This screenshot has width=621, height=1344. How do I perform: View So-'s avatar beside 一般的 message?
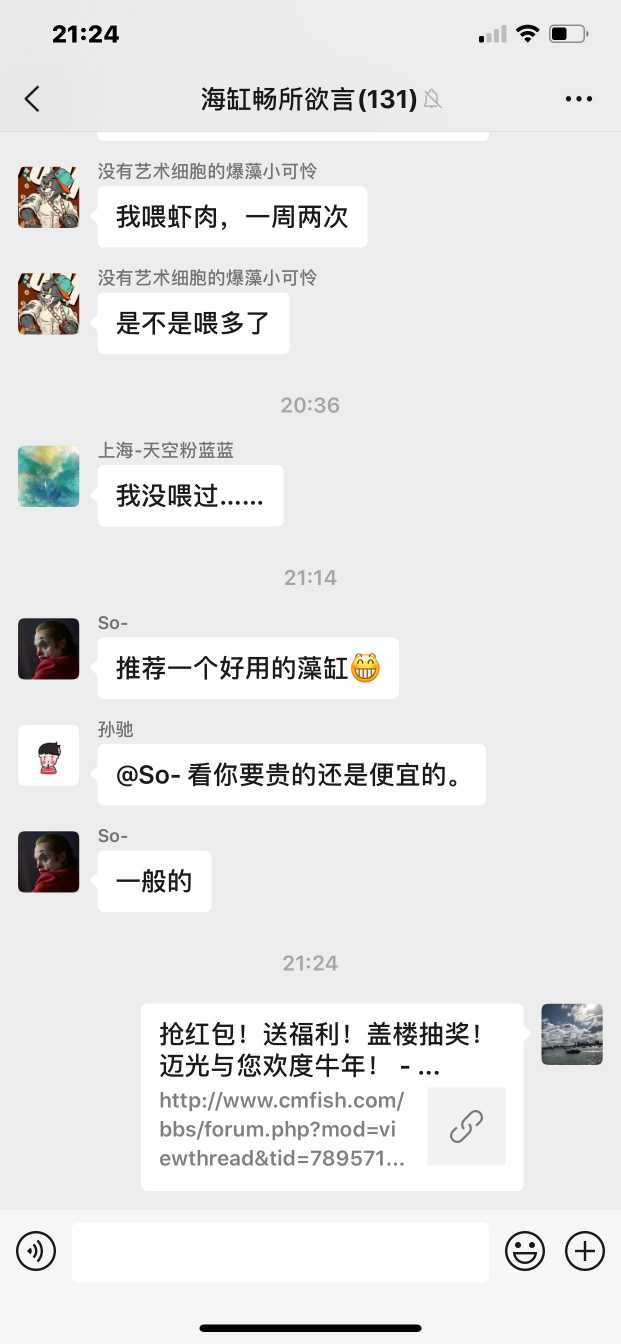coord(49,861)
